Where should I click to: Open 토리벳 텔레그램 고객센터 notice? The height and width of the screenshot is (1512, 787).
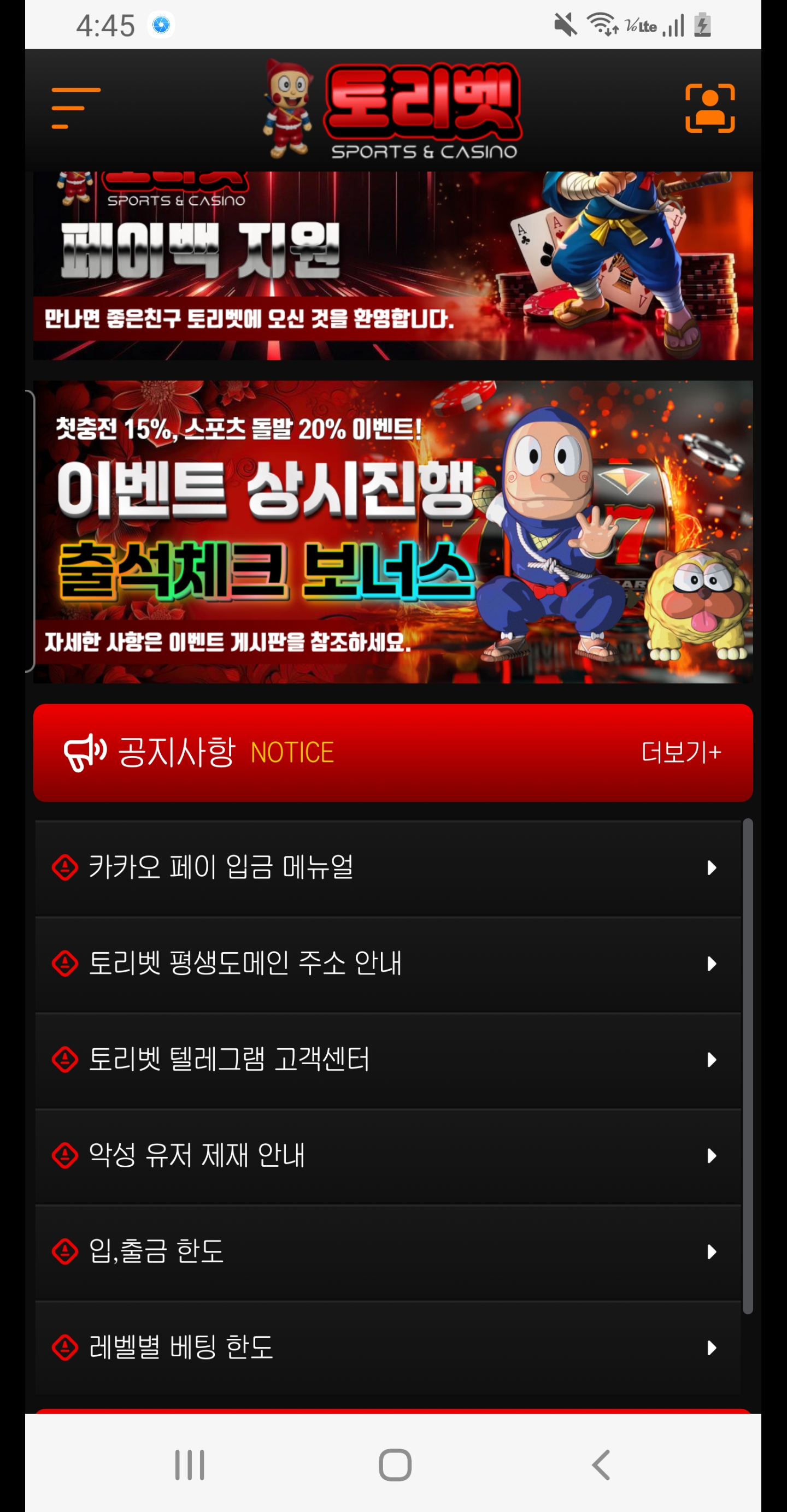pyautogui.click(x=387, y=1060)
